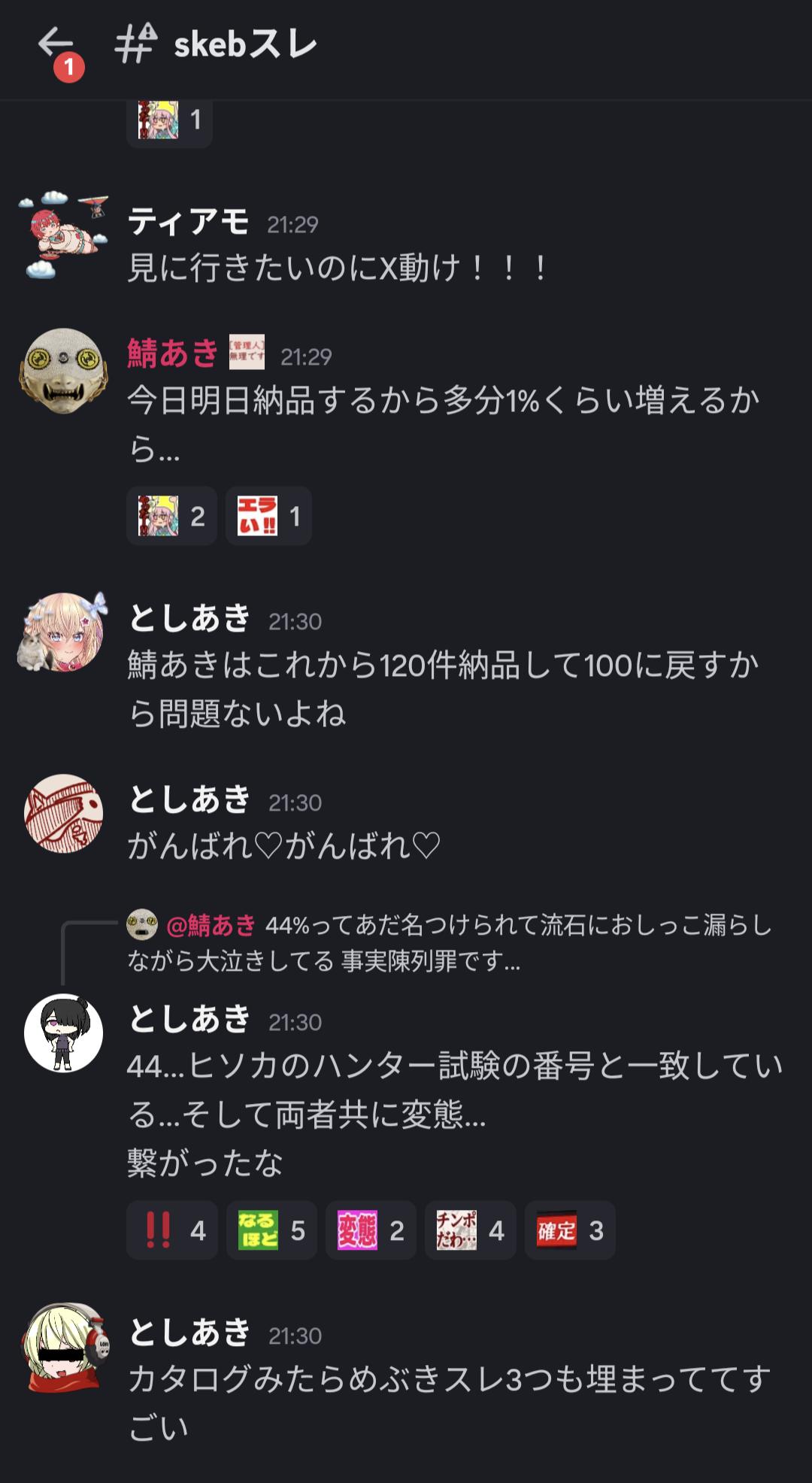Add to the なるほど reaction
The image size is (812, 1483).
(x=271, y=1230)
